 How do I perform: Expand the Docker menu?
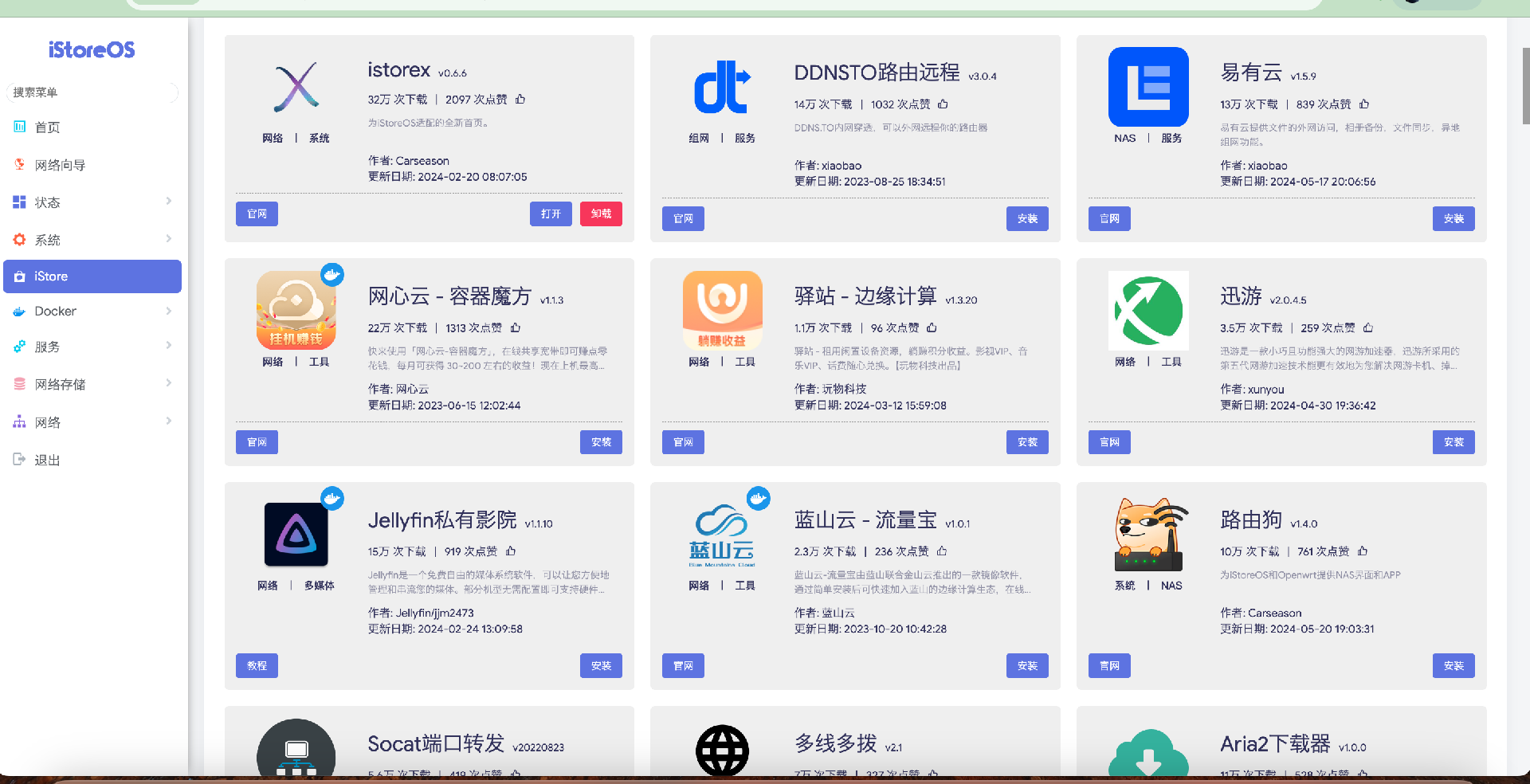[92, 312]
